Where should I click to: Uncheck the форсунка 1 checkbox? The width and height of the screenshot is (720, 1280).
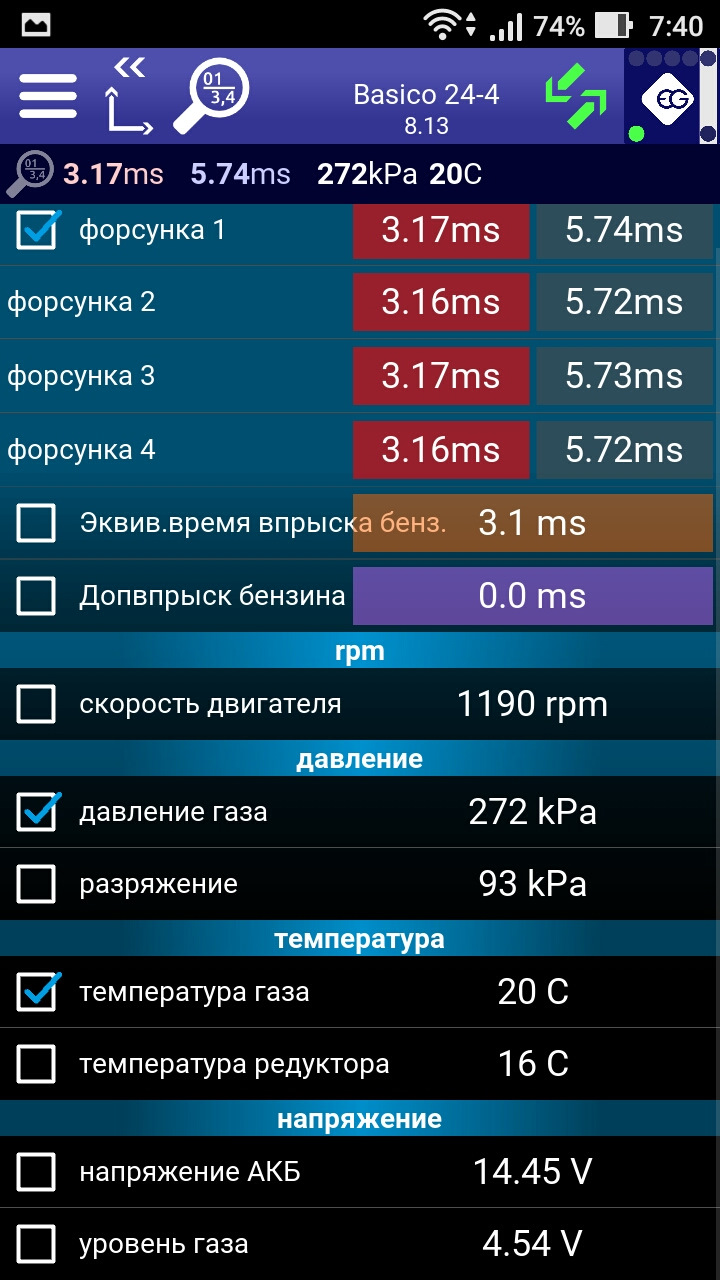pyautogui.click(x=37, y=230)
